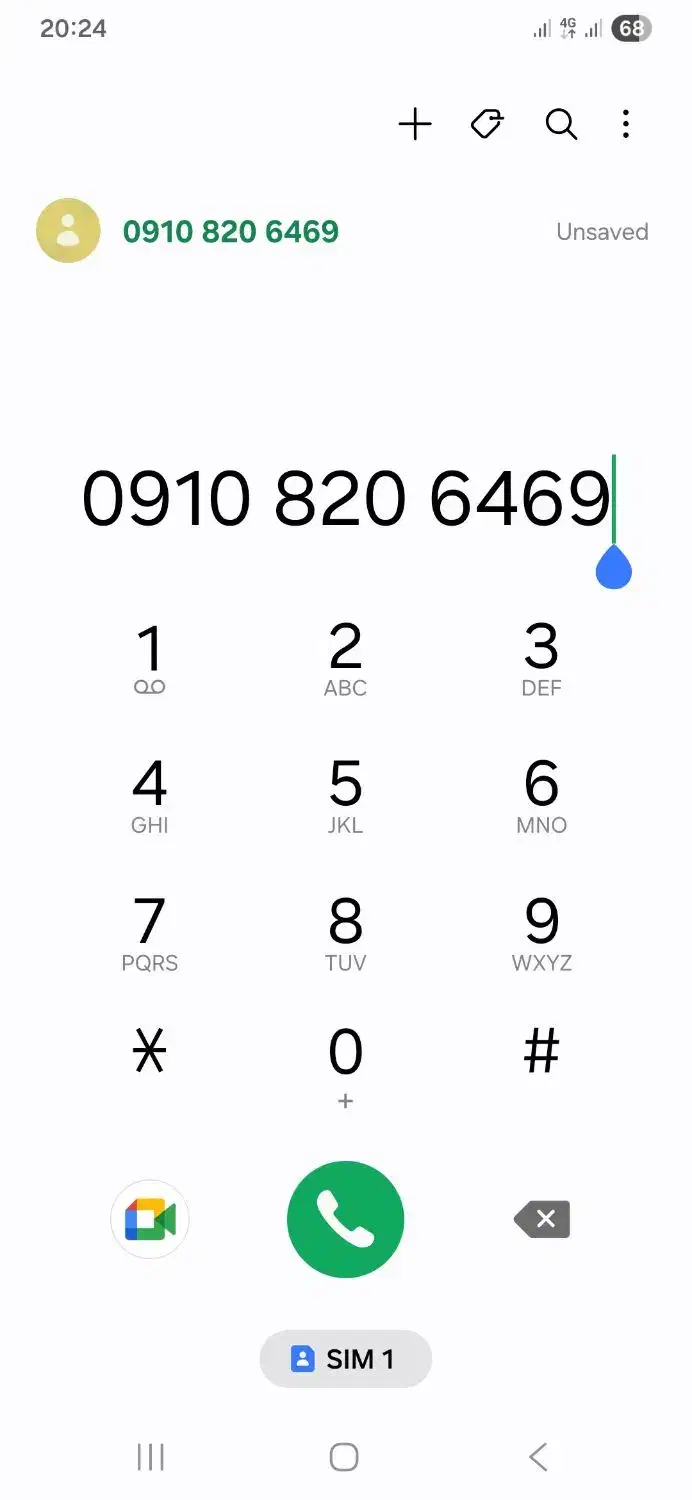Open the tag icon in the toolbar
The width and height of the screenshot is (692, 1500).
click(488, 125)
